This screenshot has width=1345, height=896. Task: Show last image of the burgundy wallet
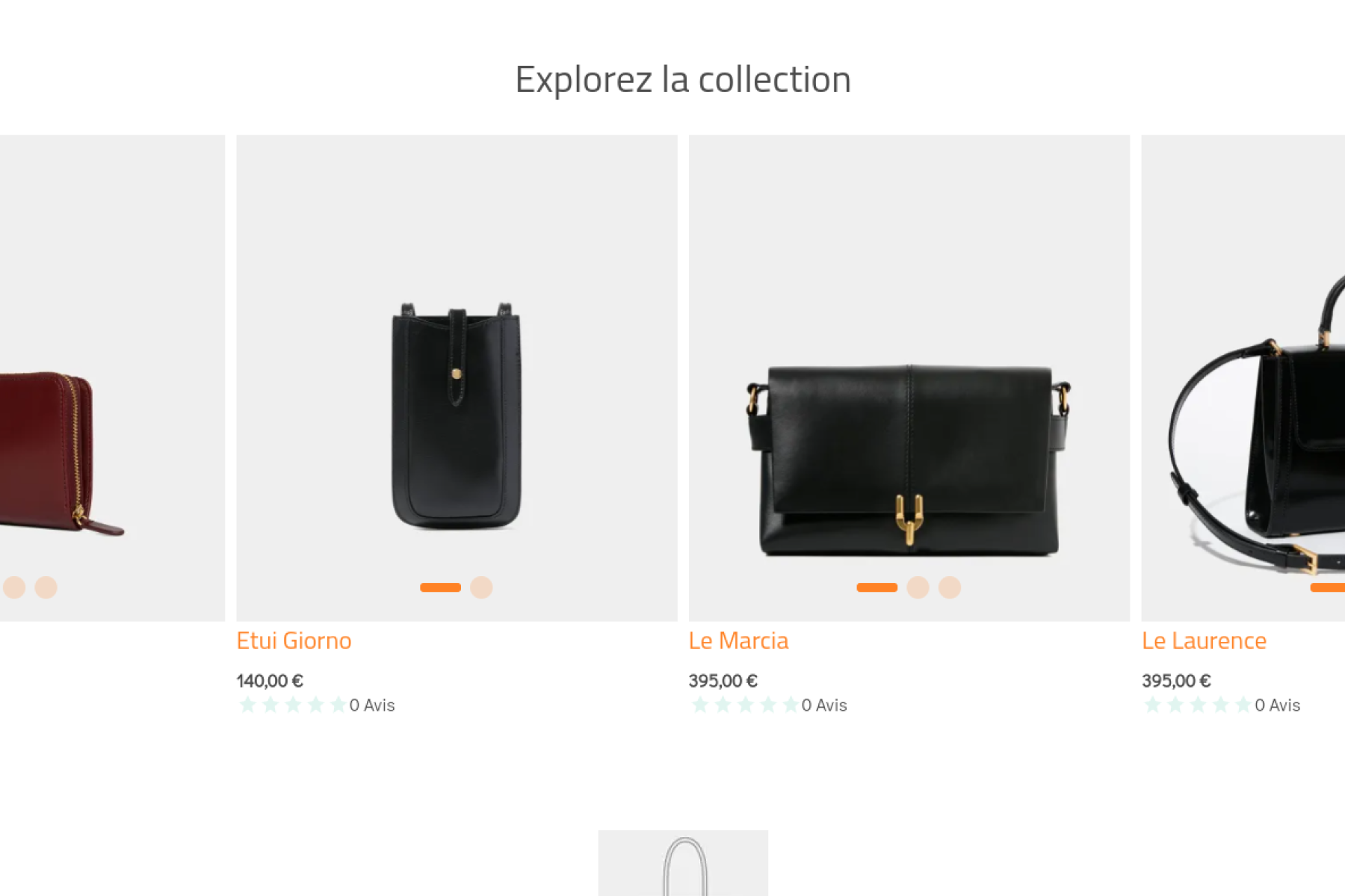click(x=46, y=587)
